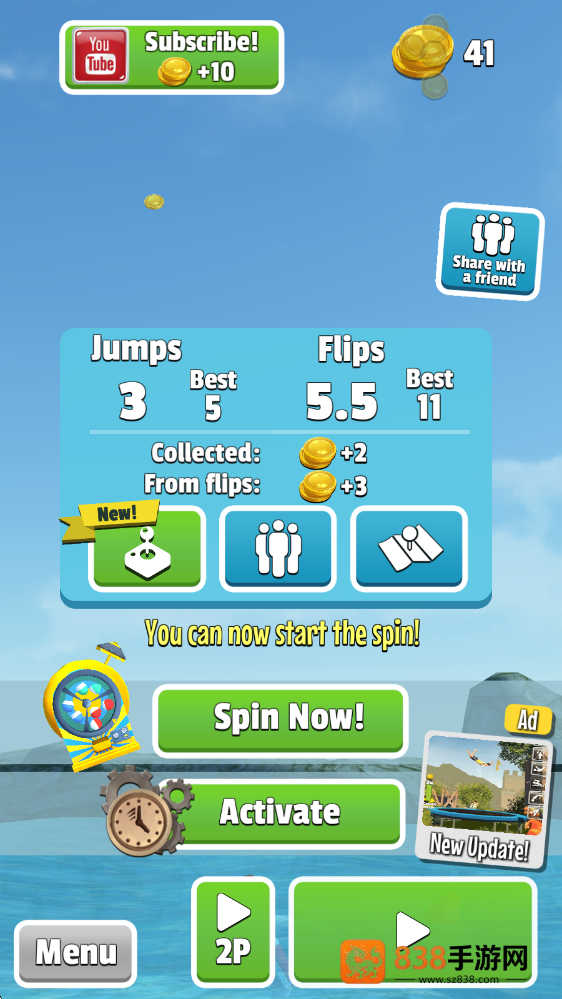Image resolution: width=562 pixels, height=999 pixels.
Task: Open the friends icon in stats panel
Action: 278,549
